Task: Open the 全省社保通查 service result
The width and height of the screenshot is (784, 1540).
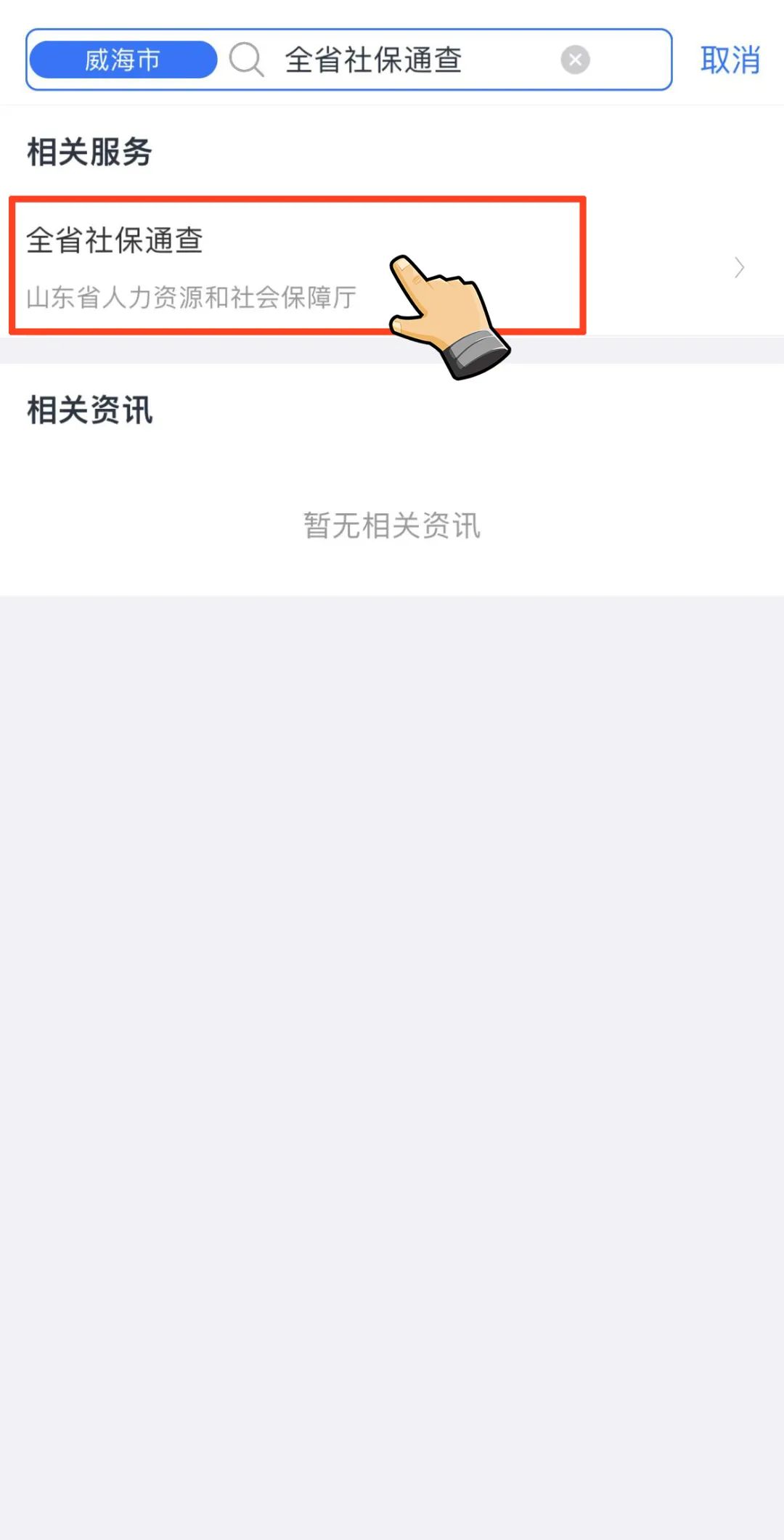Action: click(x=218, y=266)
